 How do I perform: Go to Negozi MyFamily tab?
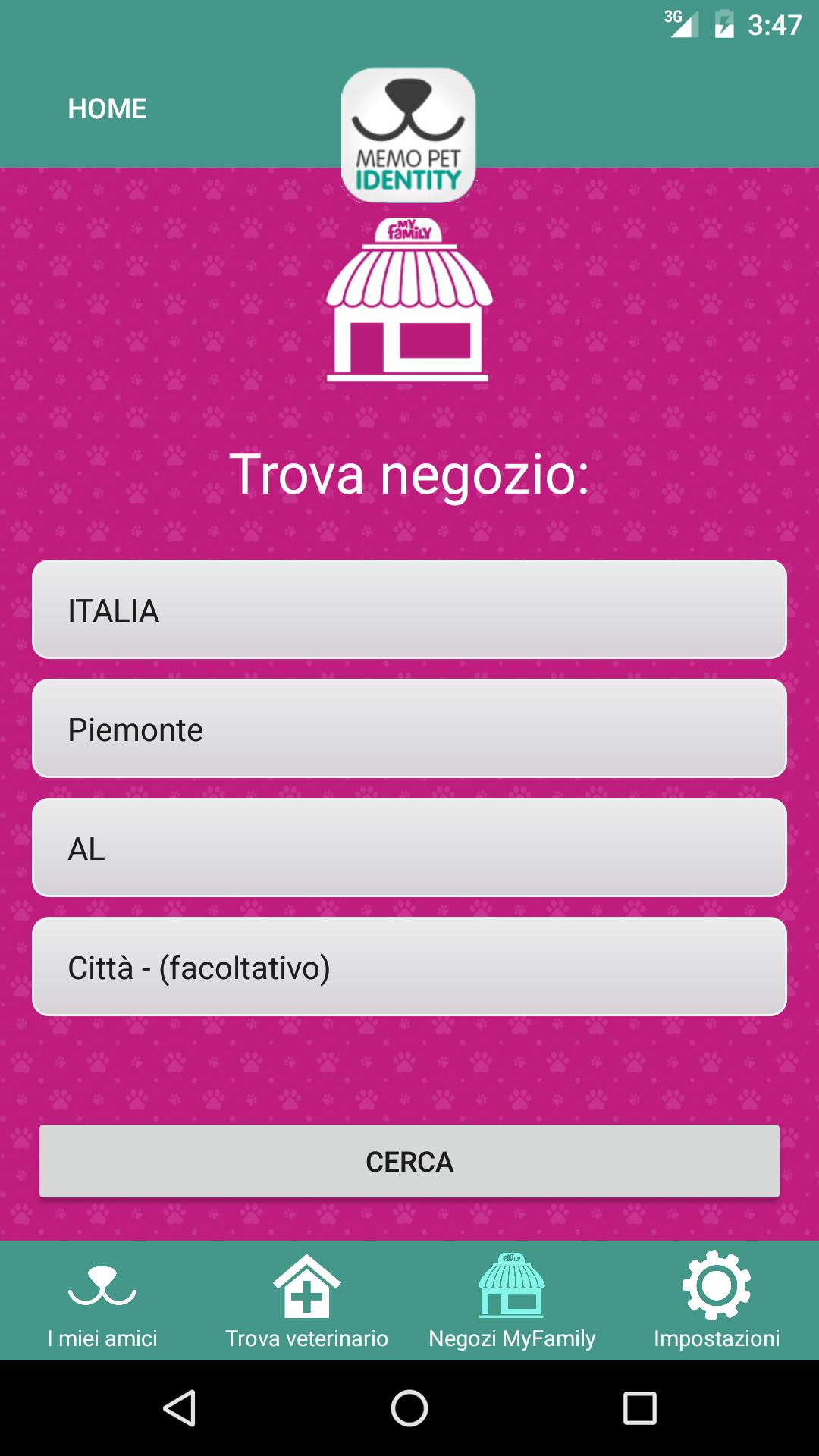point(512,1301)
